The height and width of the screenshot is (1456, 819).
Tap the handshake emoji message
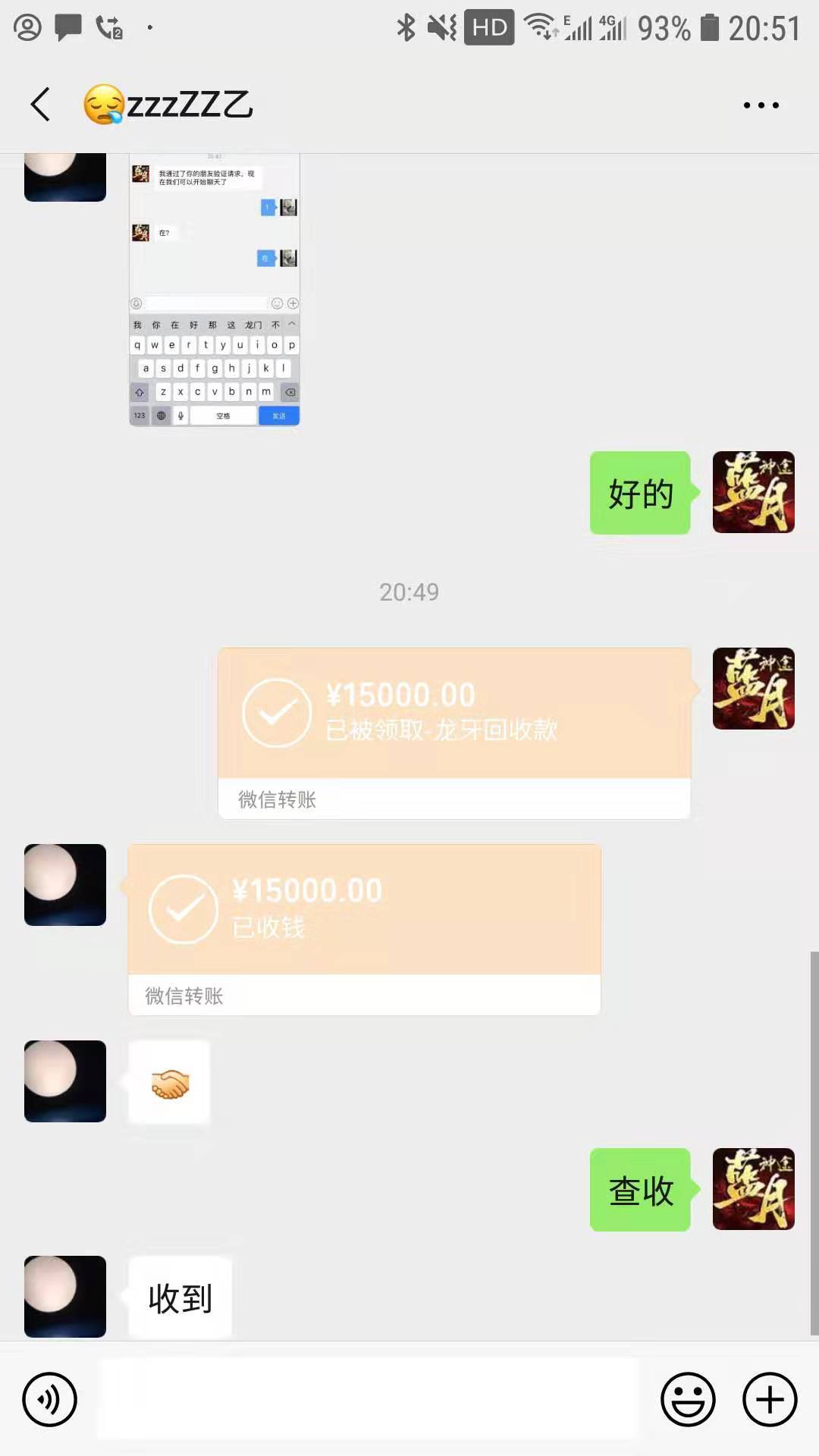click(168, 1082)
